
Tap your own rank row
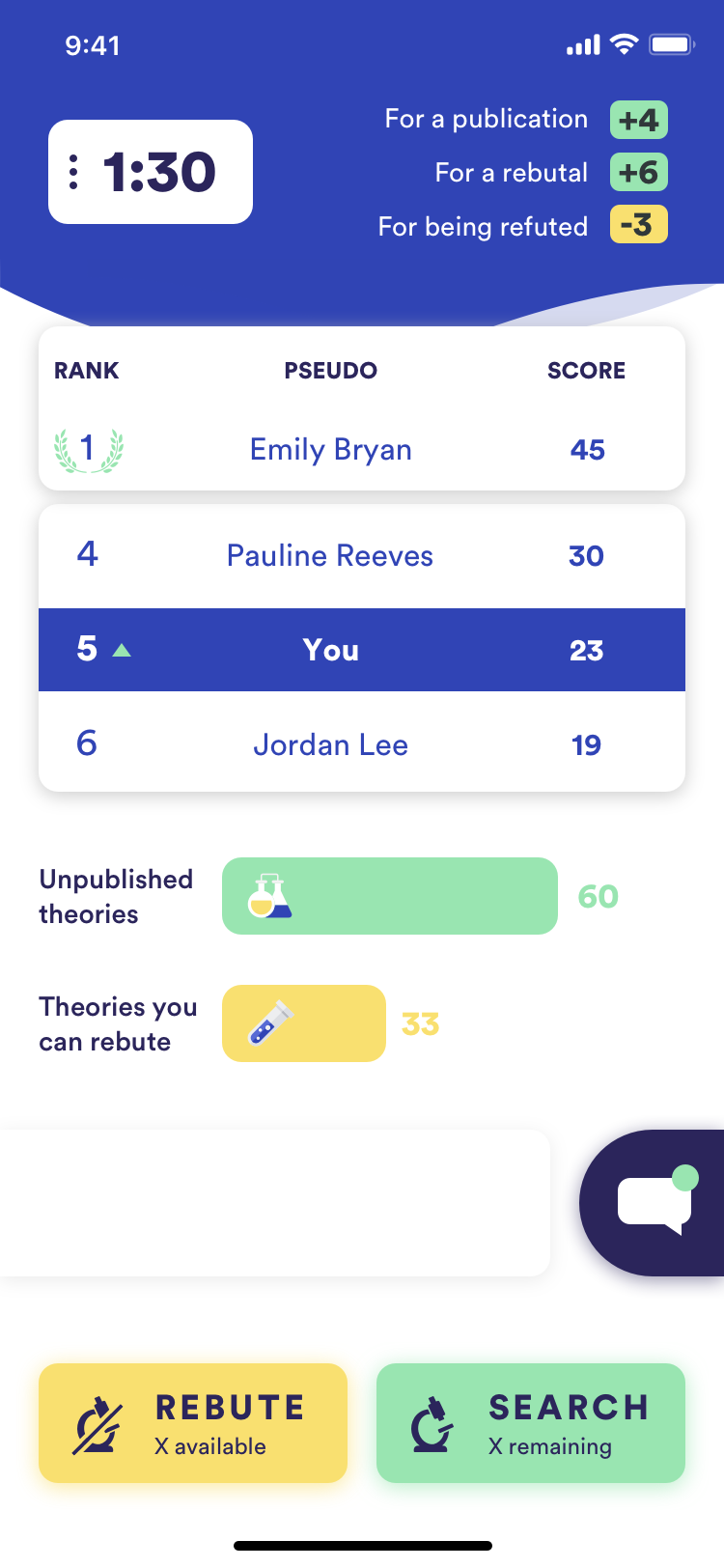361,650
